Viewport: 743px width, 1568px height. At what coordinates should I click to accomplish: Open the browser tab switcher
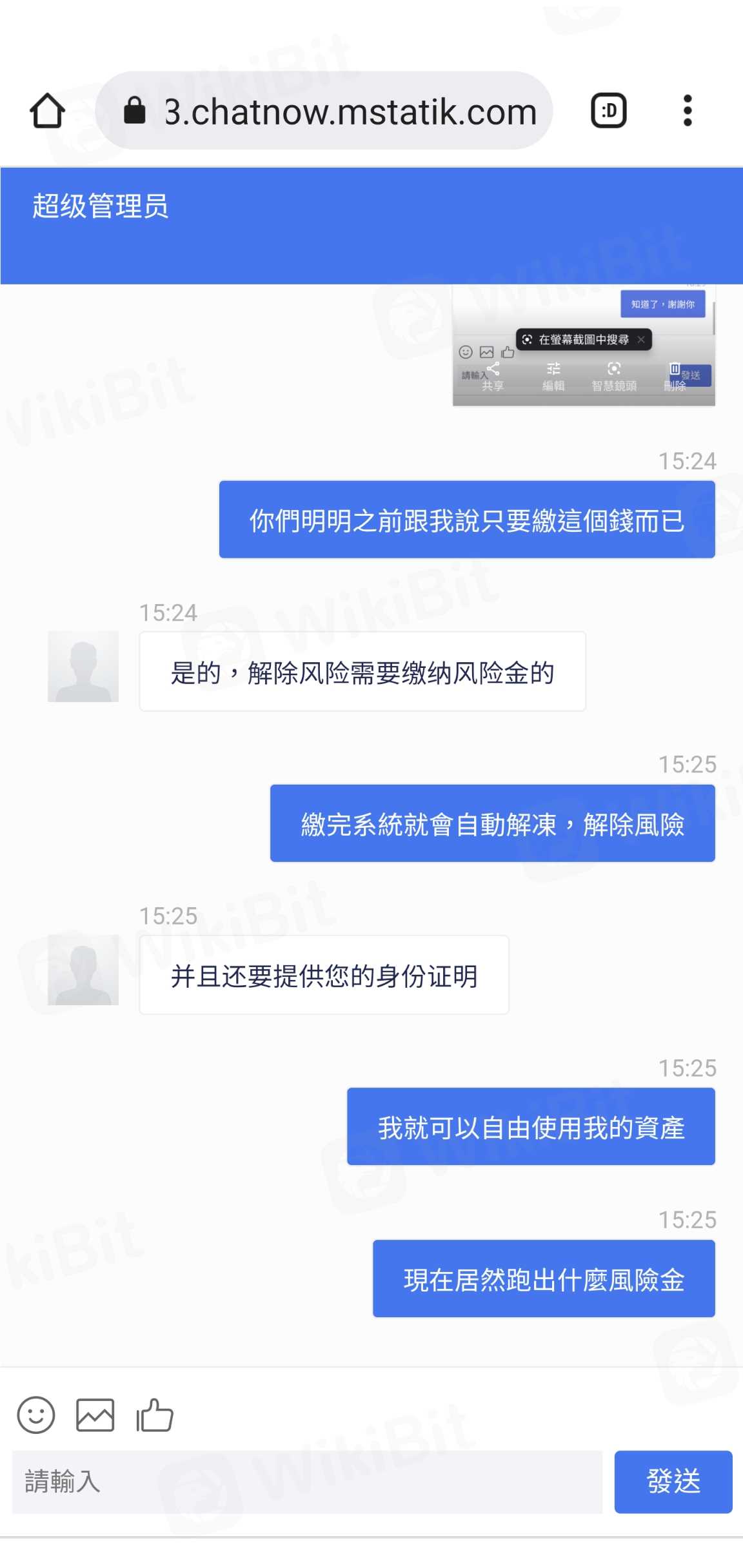coord(609,111)
